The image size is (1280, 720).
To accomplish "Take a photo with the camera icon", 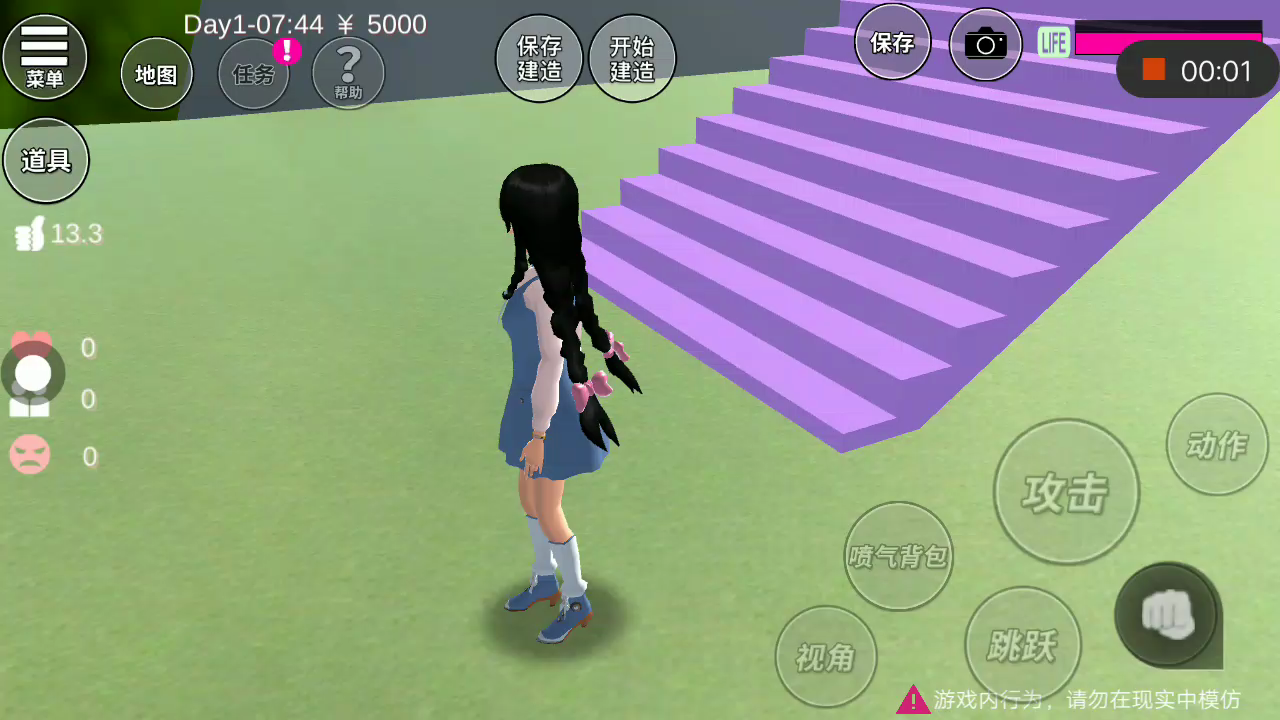I will click(x=985, y=44).
